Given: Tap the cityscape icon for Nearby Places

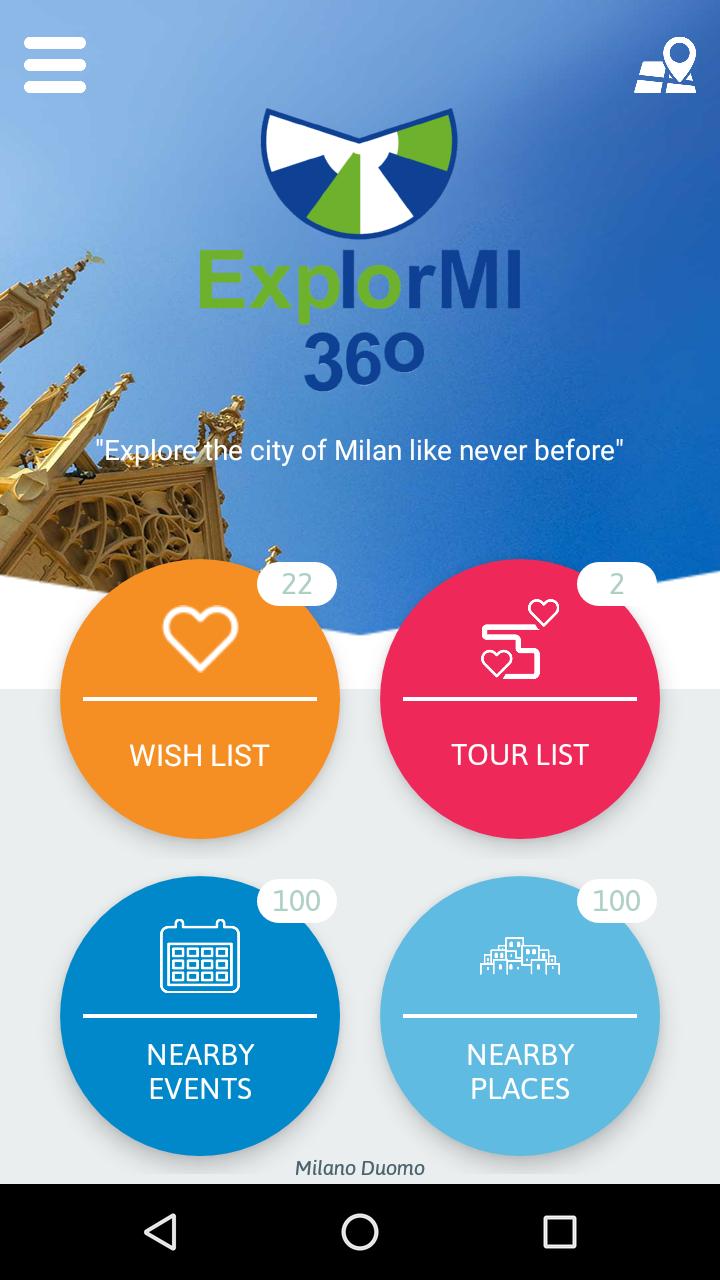Looking at the screenshot, I should (518, 958).
